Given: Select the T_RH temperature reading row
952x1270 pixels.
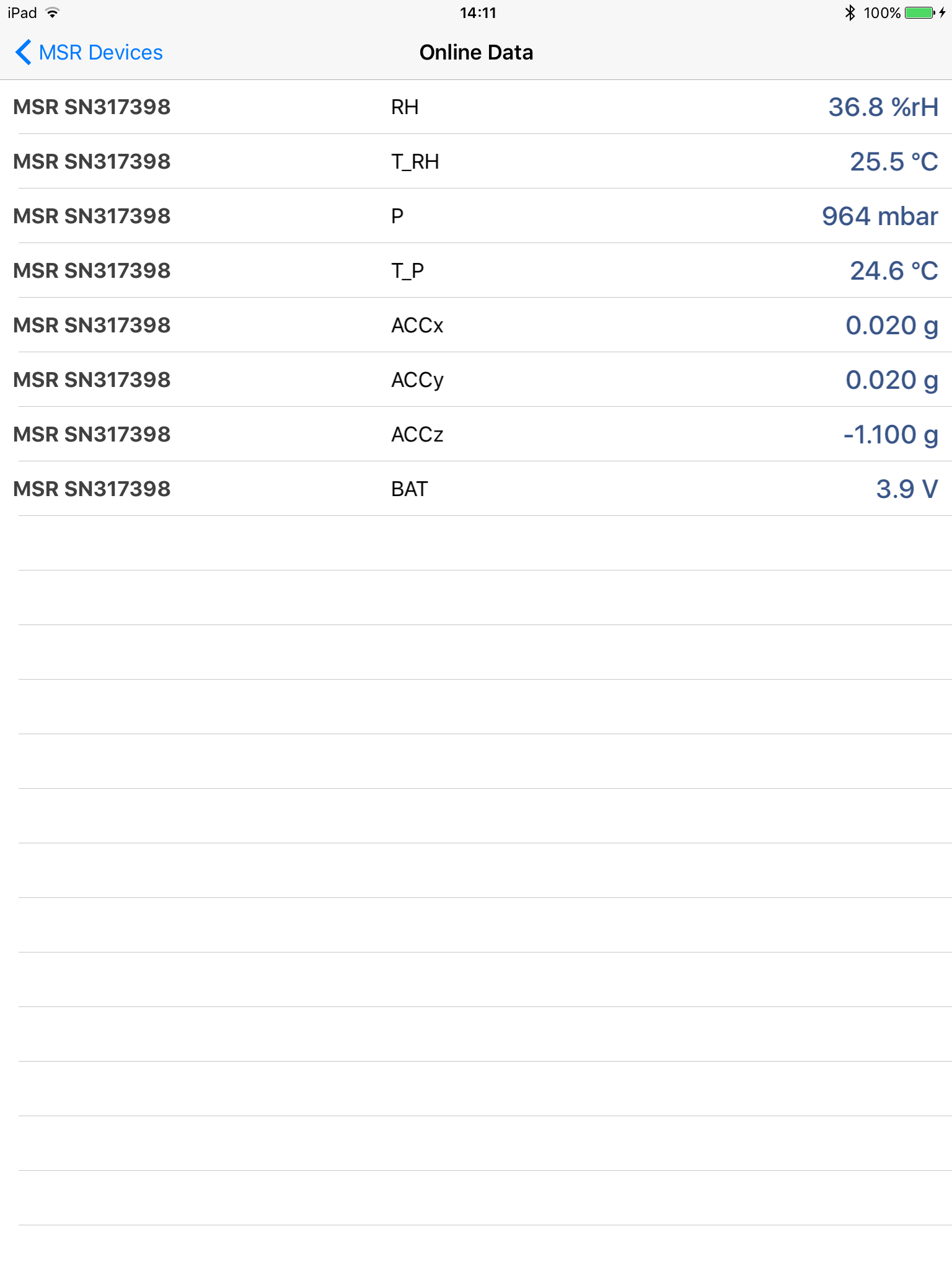Looking at the screenshot, I should coord(476,161).
